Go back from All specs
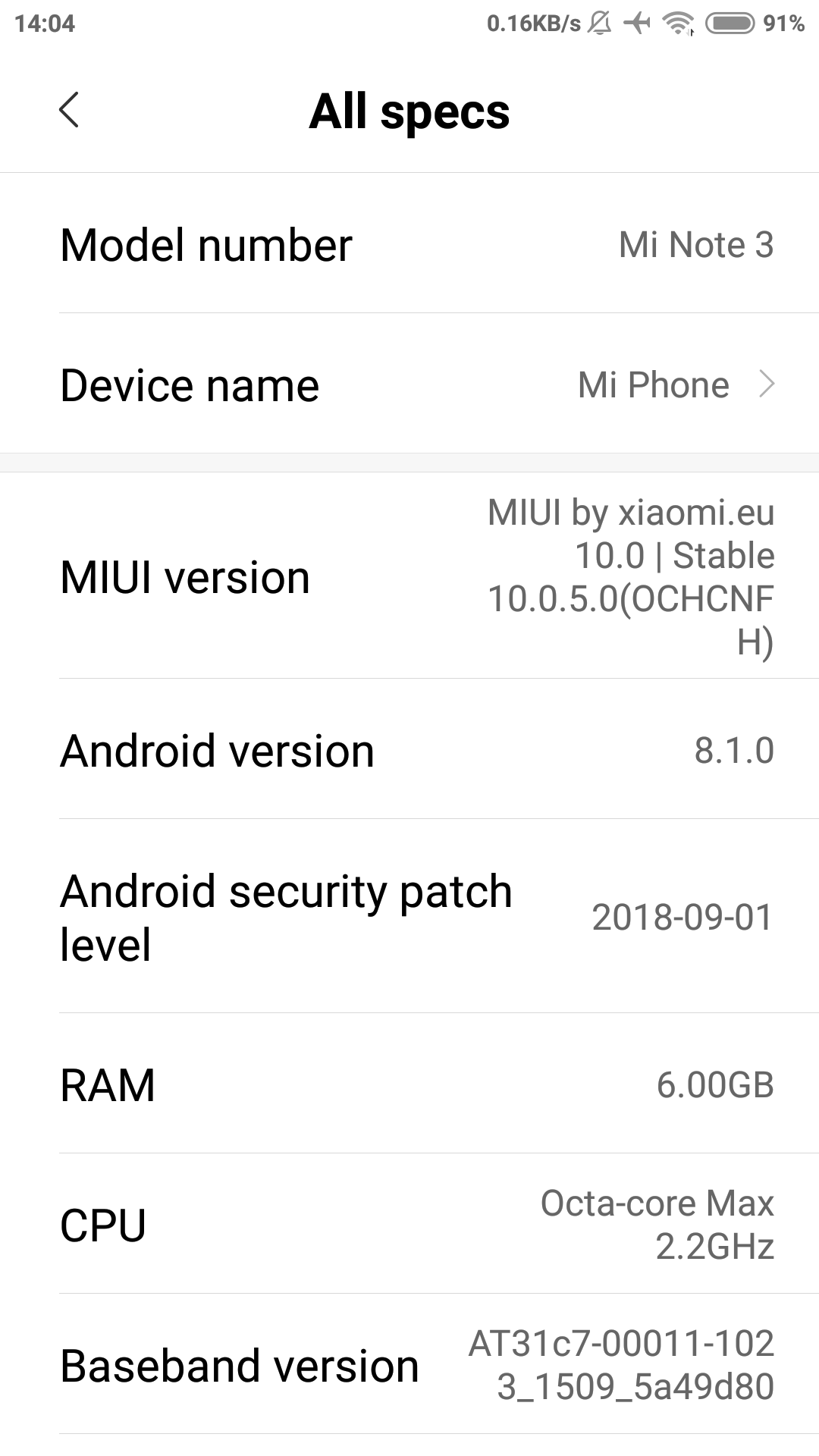The image size is (819, 1456). (x=68, y=111)
